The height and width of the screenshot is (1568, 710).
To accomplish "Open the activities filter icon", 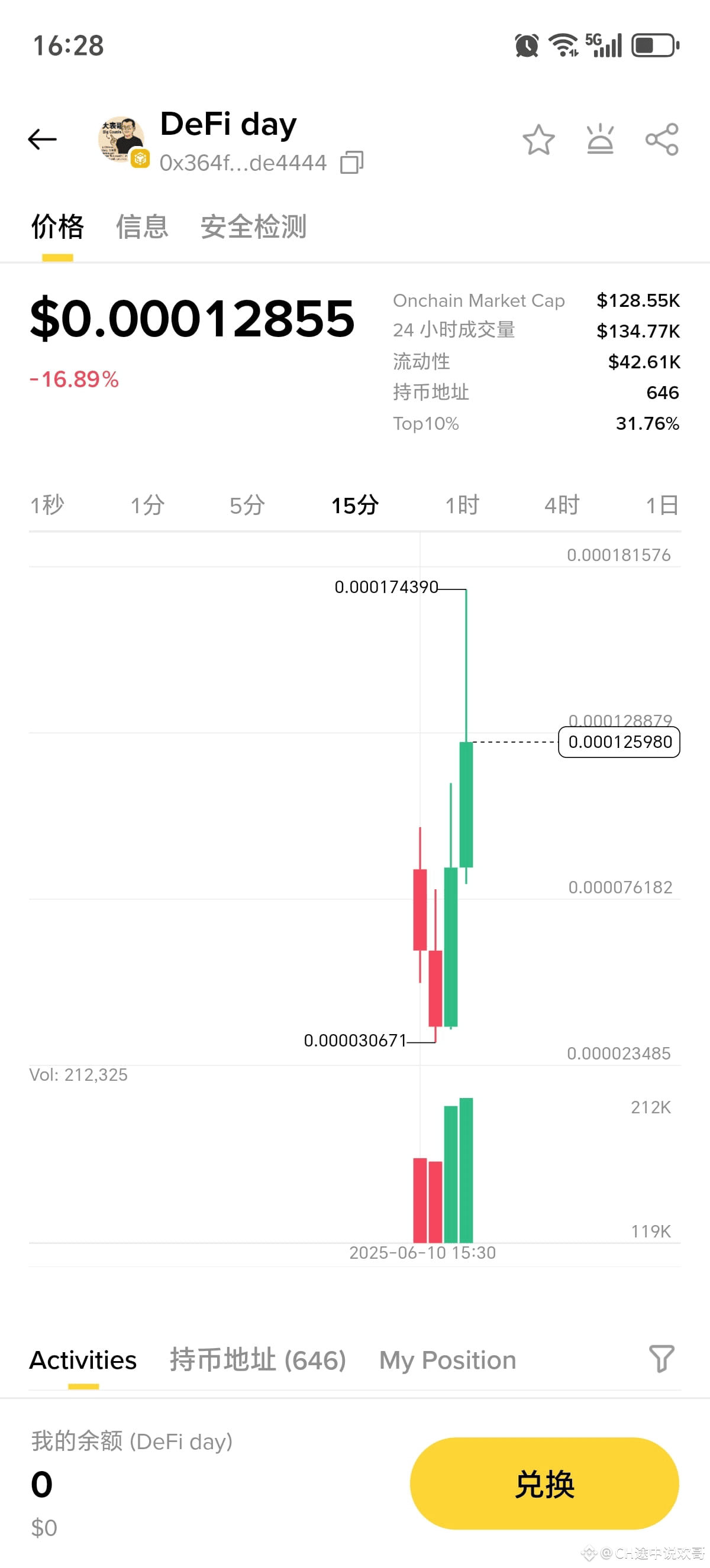I will pos(662,1359).
